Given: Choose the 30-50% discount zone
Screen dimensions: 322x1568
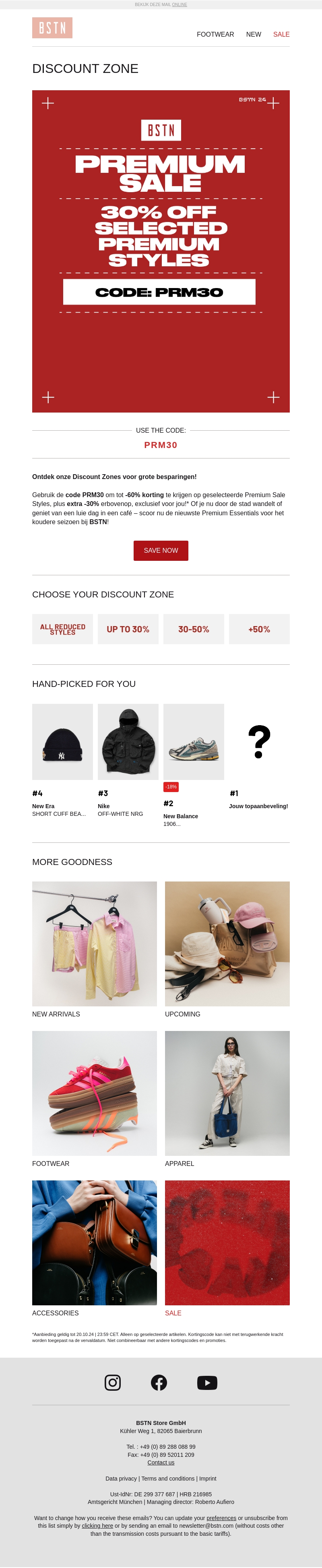Looking at the screenshot, I should coord(194,629).
